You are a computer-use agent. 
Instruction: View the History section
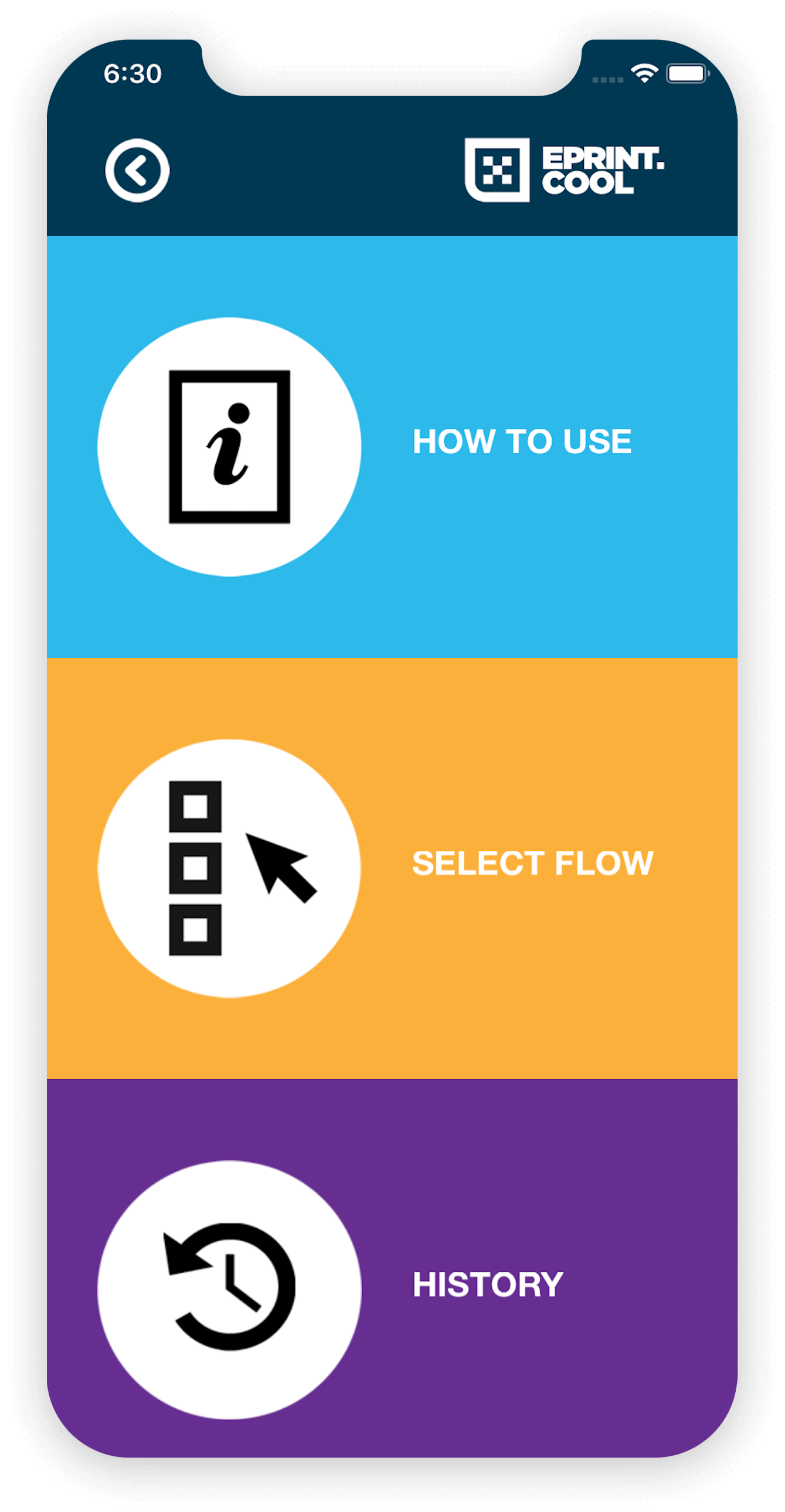point(487,1285)
